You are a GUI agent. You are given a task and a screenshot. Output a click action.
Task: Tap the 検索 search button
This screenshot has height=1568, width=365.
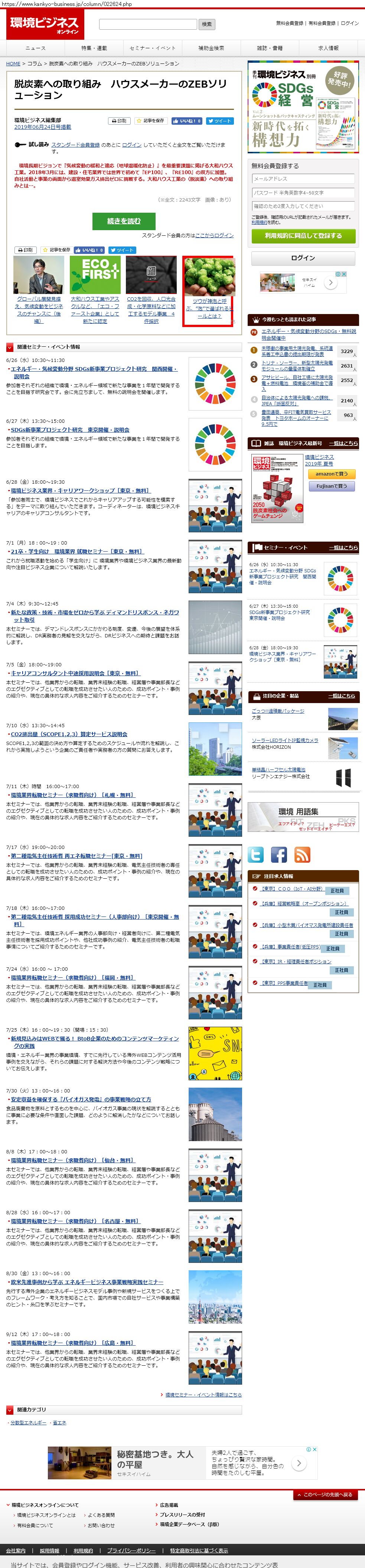(x=206, y=24)
